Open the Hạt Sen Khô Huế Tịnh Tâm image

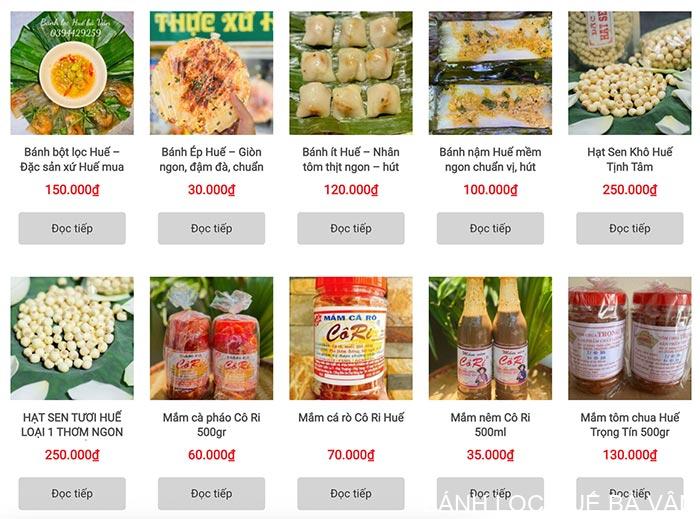(x=629, y=73)
